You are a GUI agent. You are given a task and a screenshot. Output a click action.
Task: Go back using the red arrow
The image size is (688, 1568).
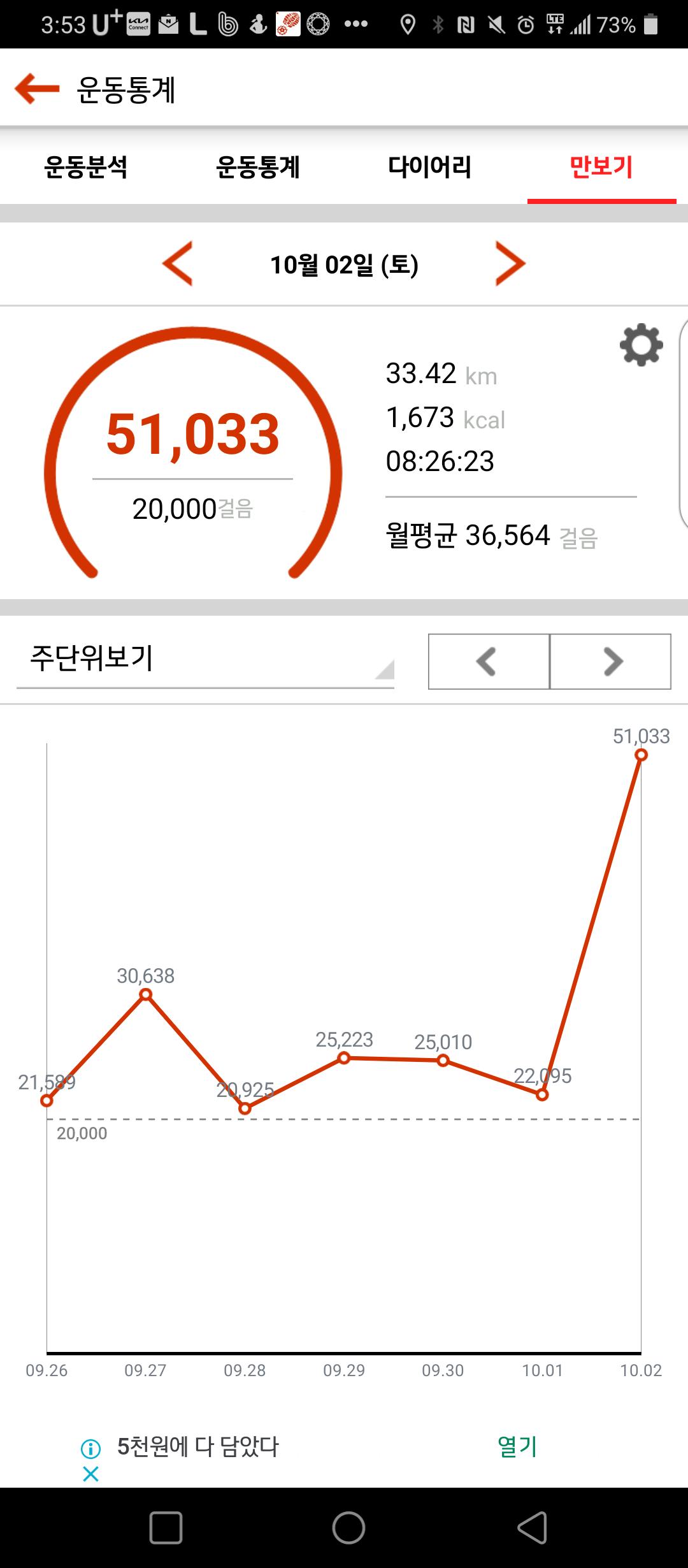37,88
